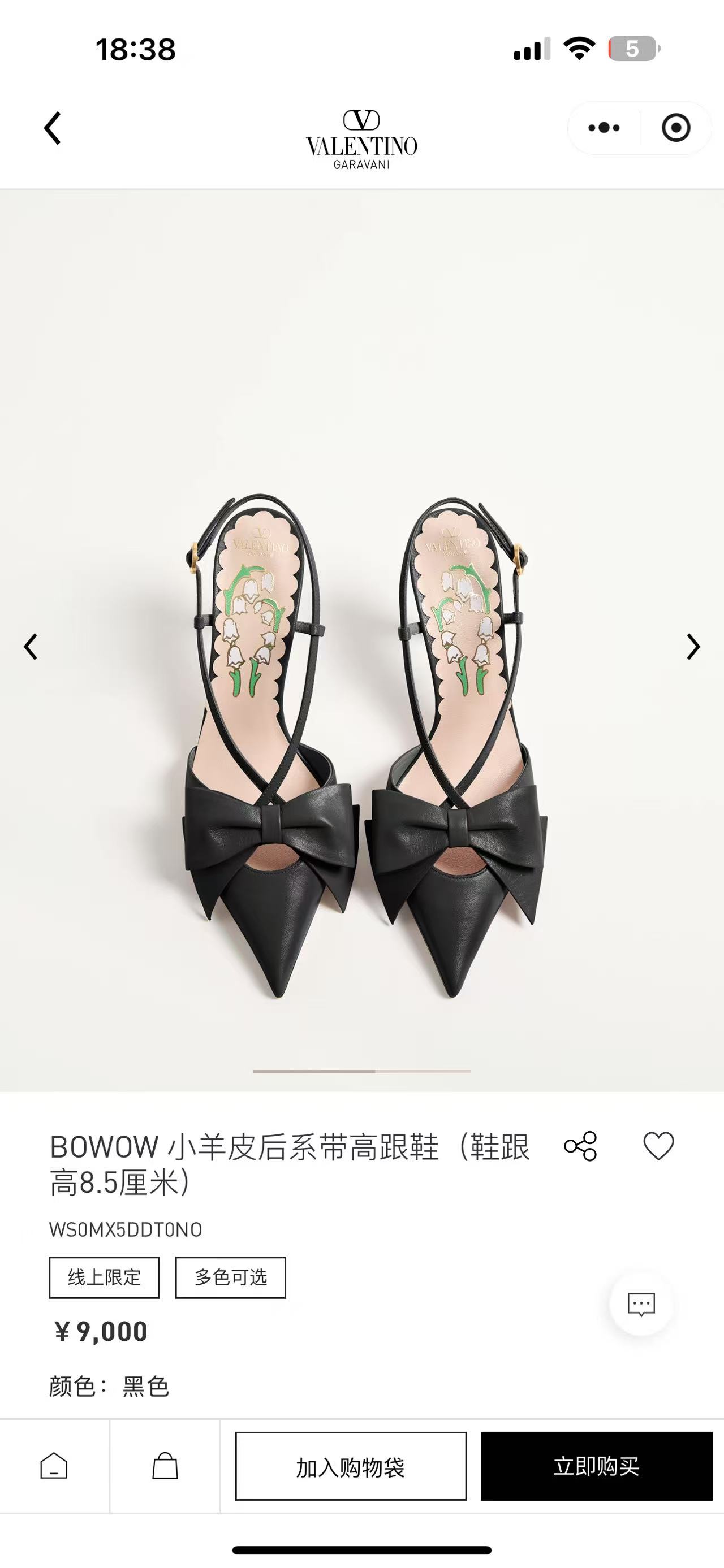This screenshot has height=1568, width=724.
Task: Open the mini program more options menu
Action: (x=604, y=128)
